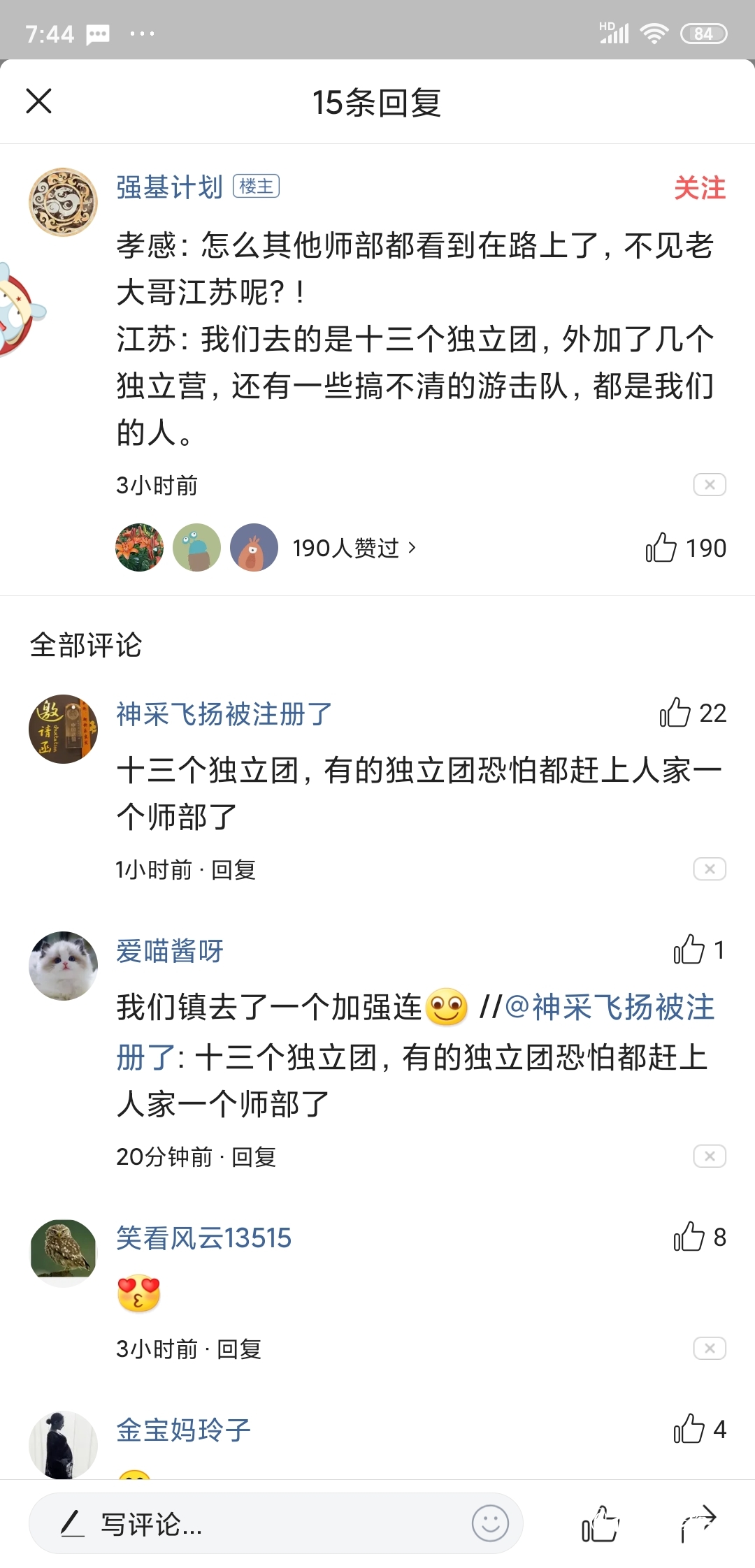Like 爱喵酱呀's comment
755x1568 pixels.
(x=689, y=950)
